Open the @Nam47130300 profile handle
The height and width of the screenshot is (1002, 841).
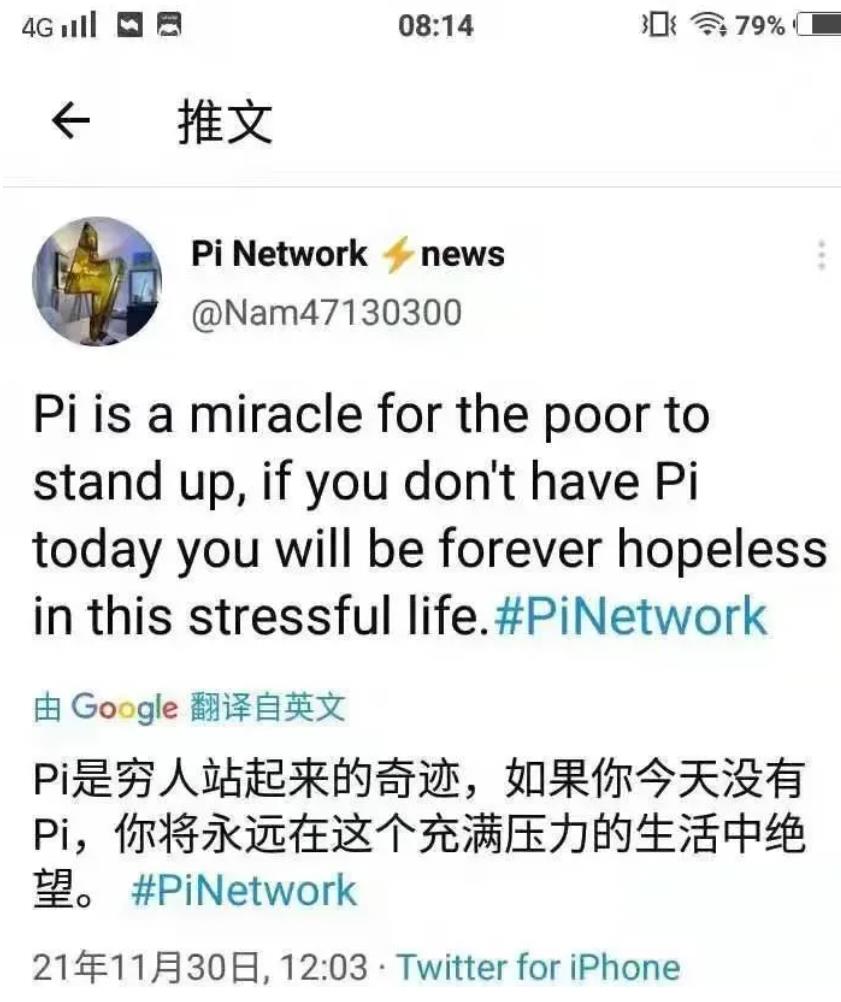326,312
